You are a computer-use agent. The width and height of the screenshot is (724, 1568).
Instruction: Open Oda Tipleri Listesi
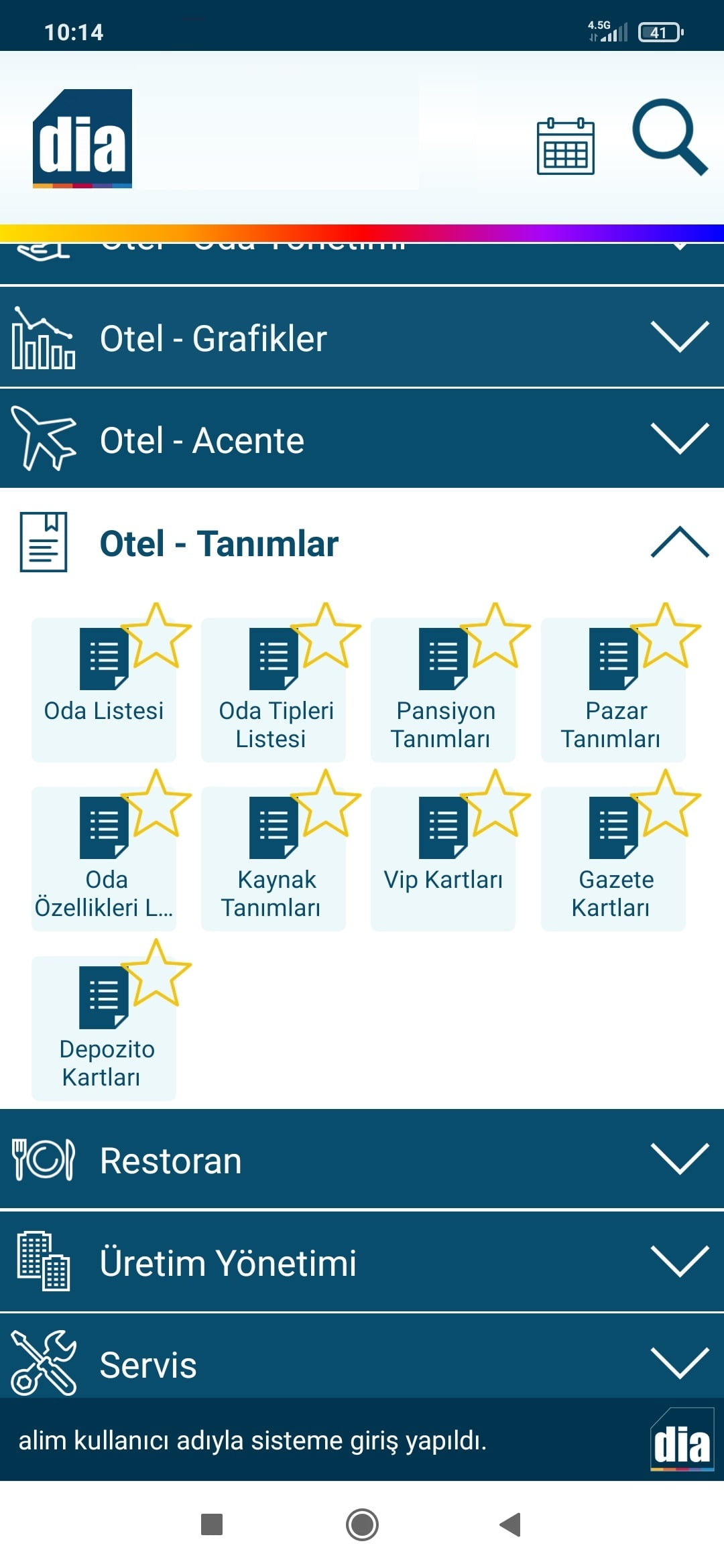274,690
